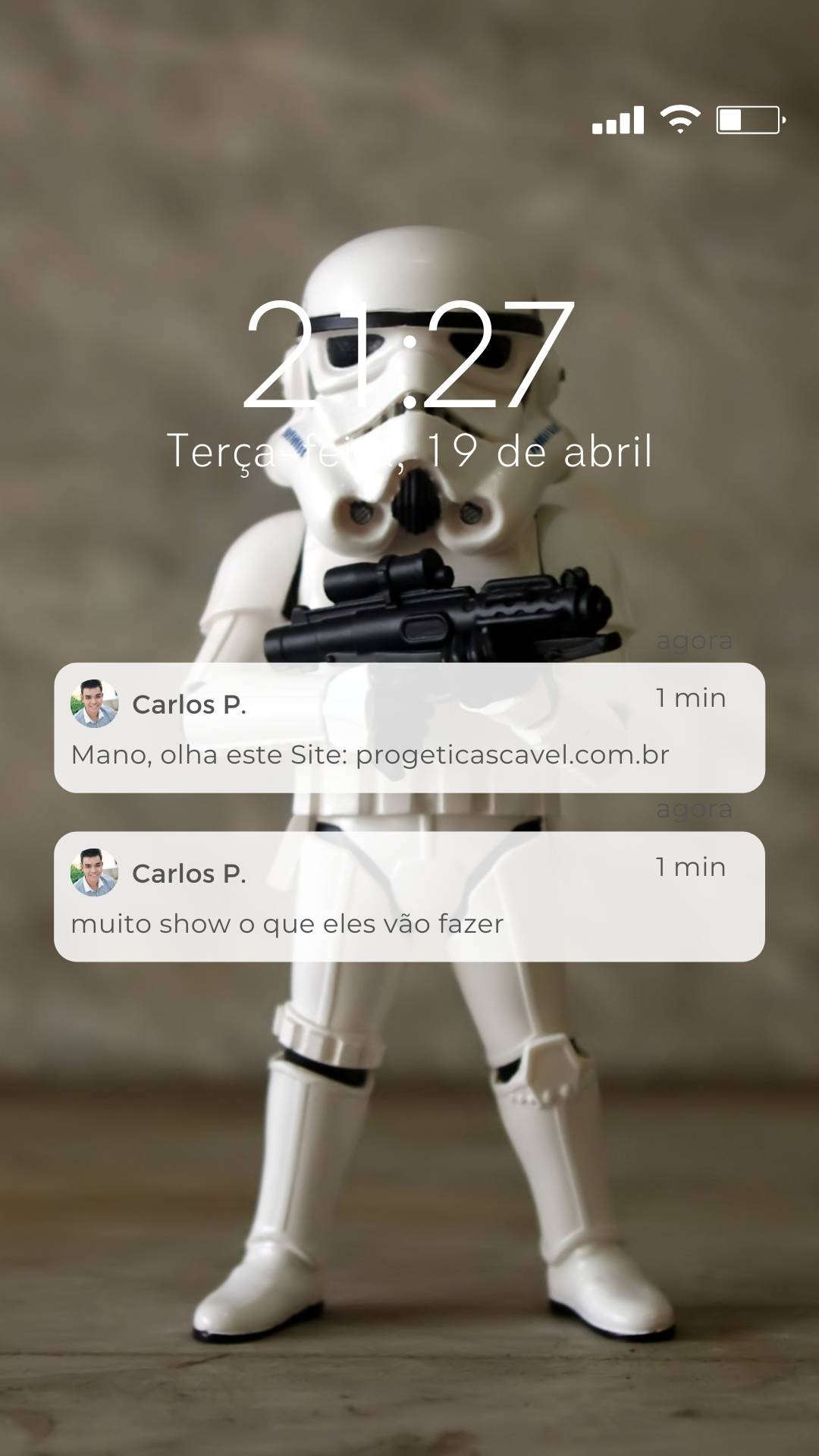Tap the 1 min timestamp on second notification
This screenshot has height=1456, width=819.
point(690,868)
